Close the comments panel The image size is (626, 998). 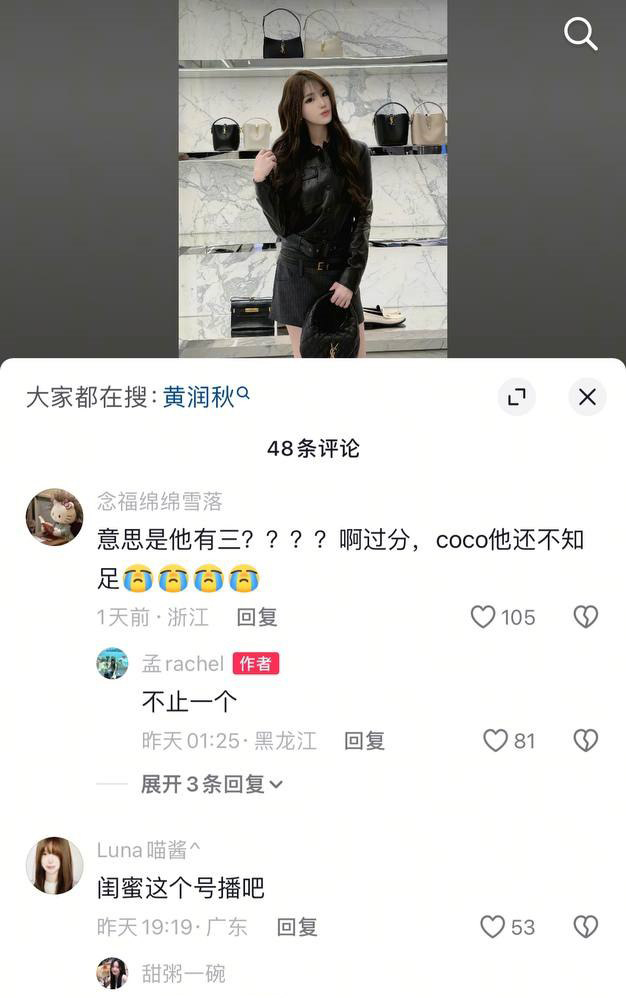pyautogui.click(x=587, y=397)
